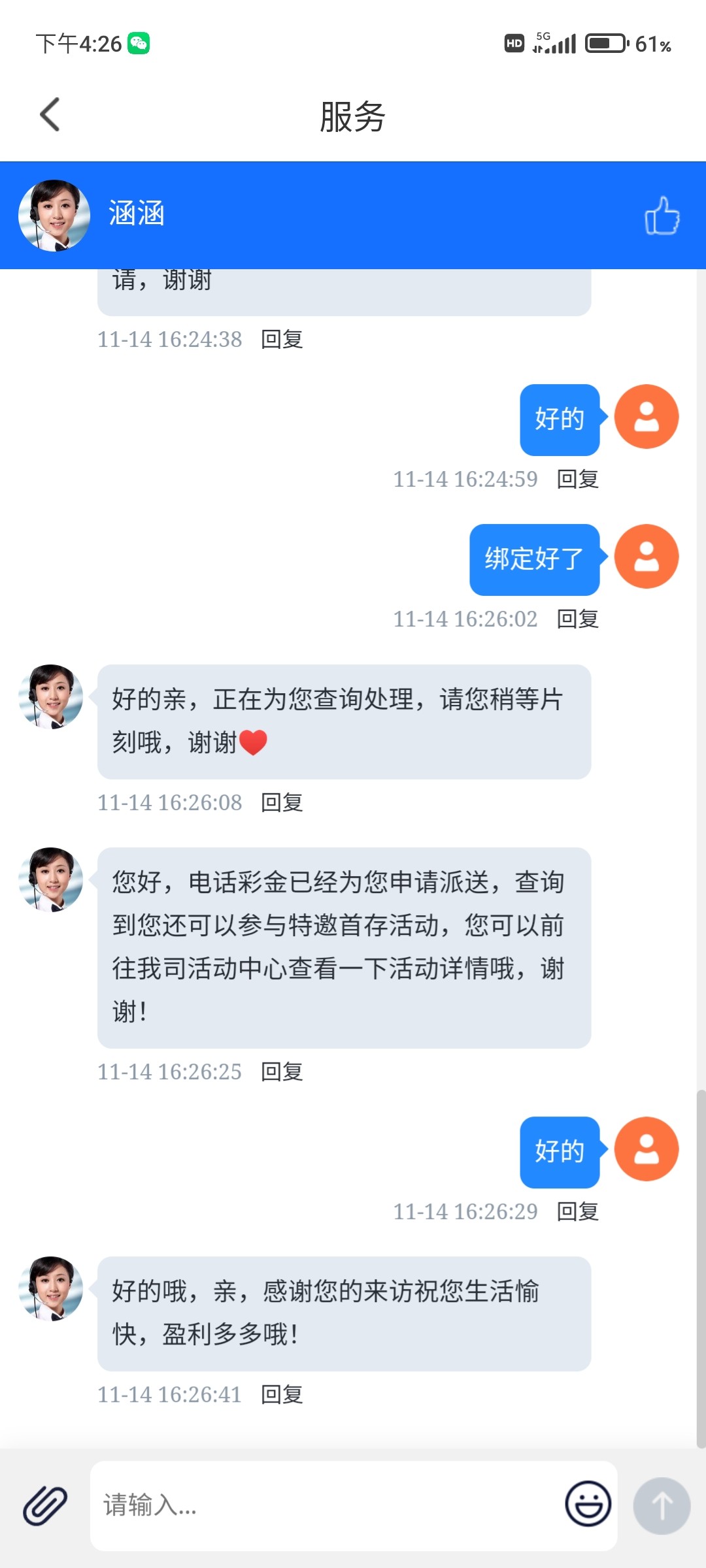Reply to the last message at 16:26:41
This screenshot has height=1568, width=706.
click(x=282, y=1395)
